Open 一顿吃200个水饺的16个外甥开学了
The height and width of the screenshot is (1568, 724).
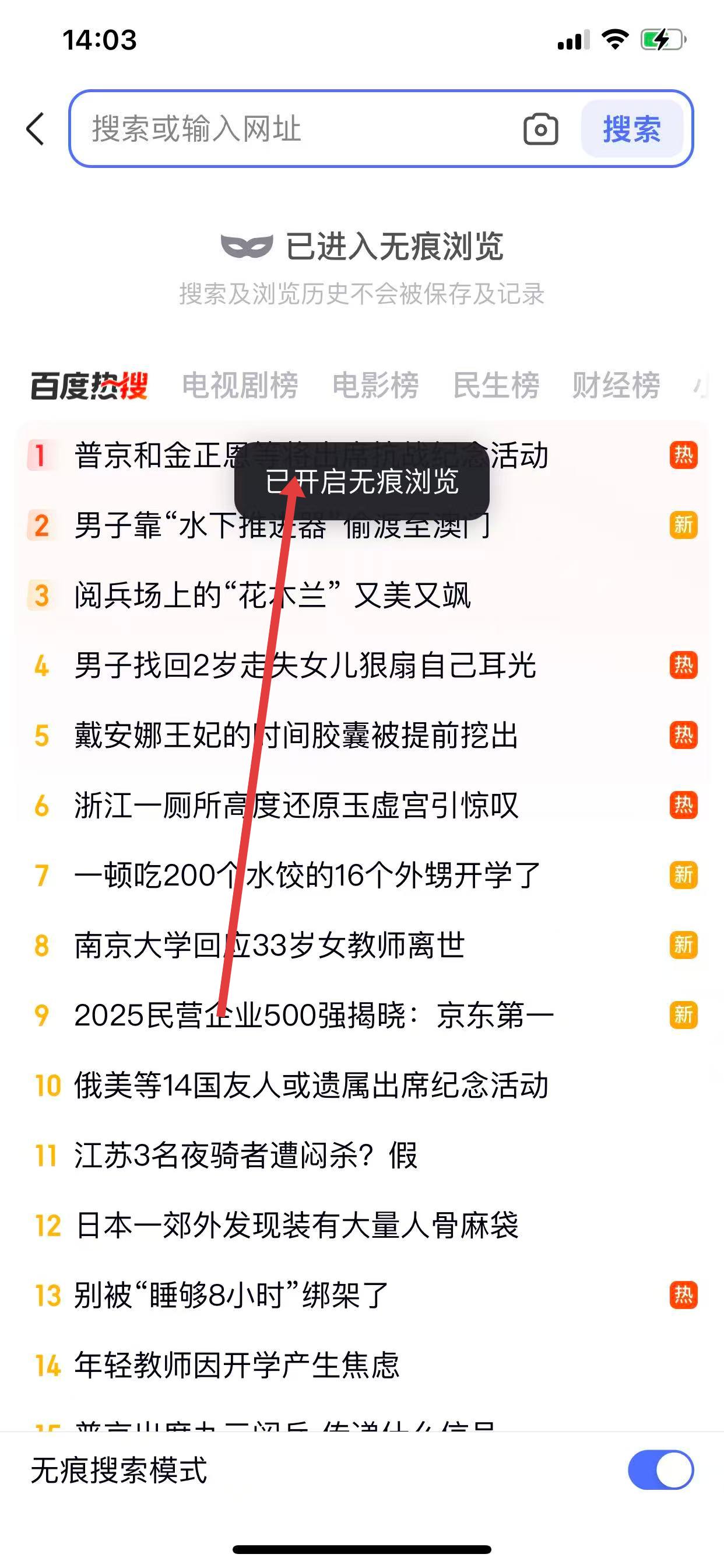(x=307, y=876)
